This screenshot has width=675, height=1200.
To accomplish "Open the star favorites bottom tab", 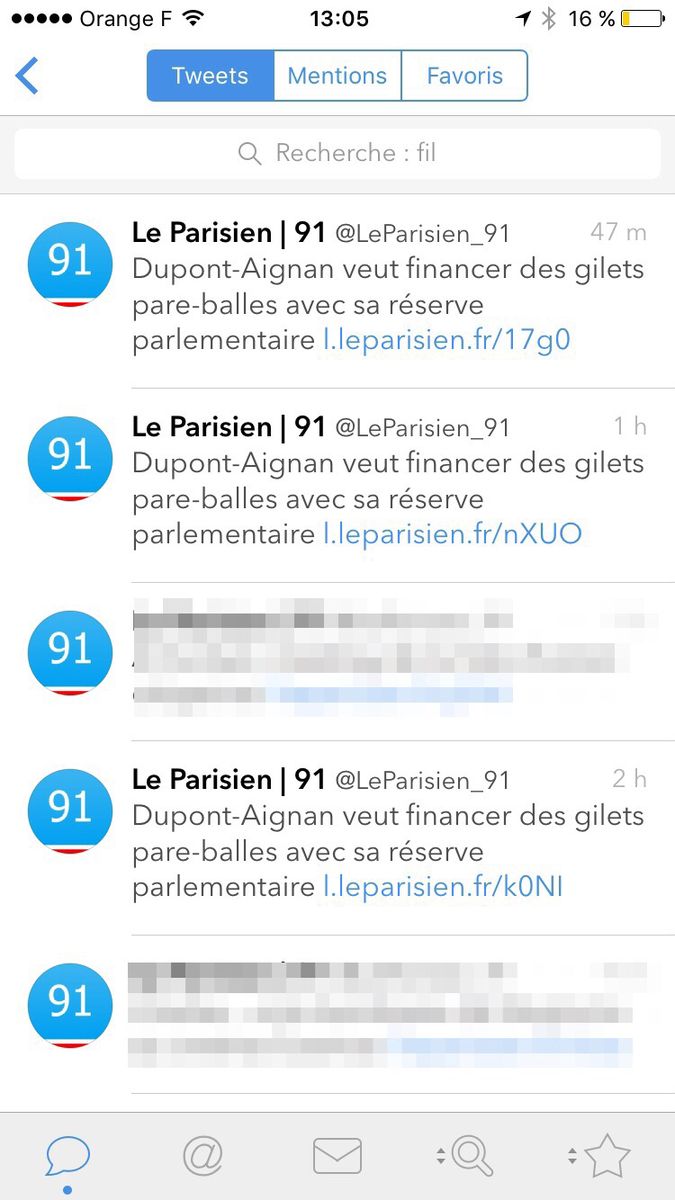I will 605,1157.
